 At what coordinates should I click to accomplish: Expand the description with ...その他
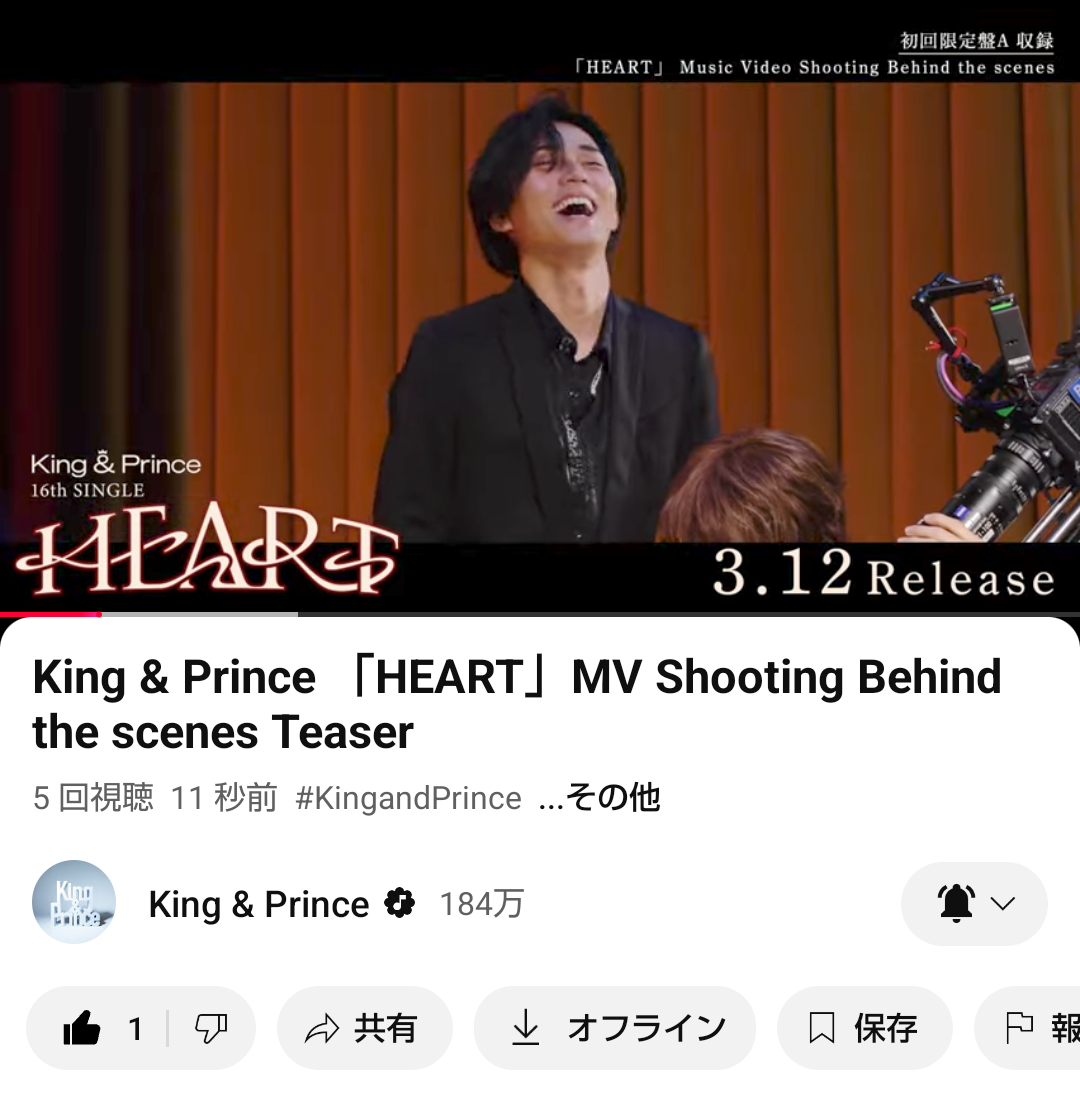(x=600, y=798)
